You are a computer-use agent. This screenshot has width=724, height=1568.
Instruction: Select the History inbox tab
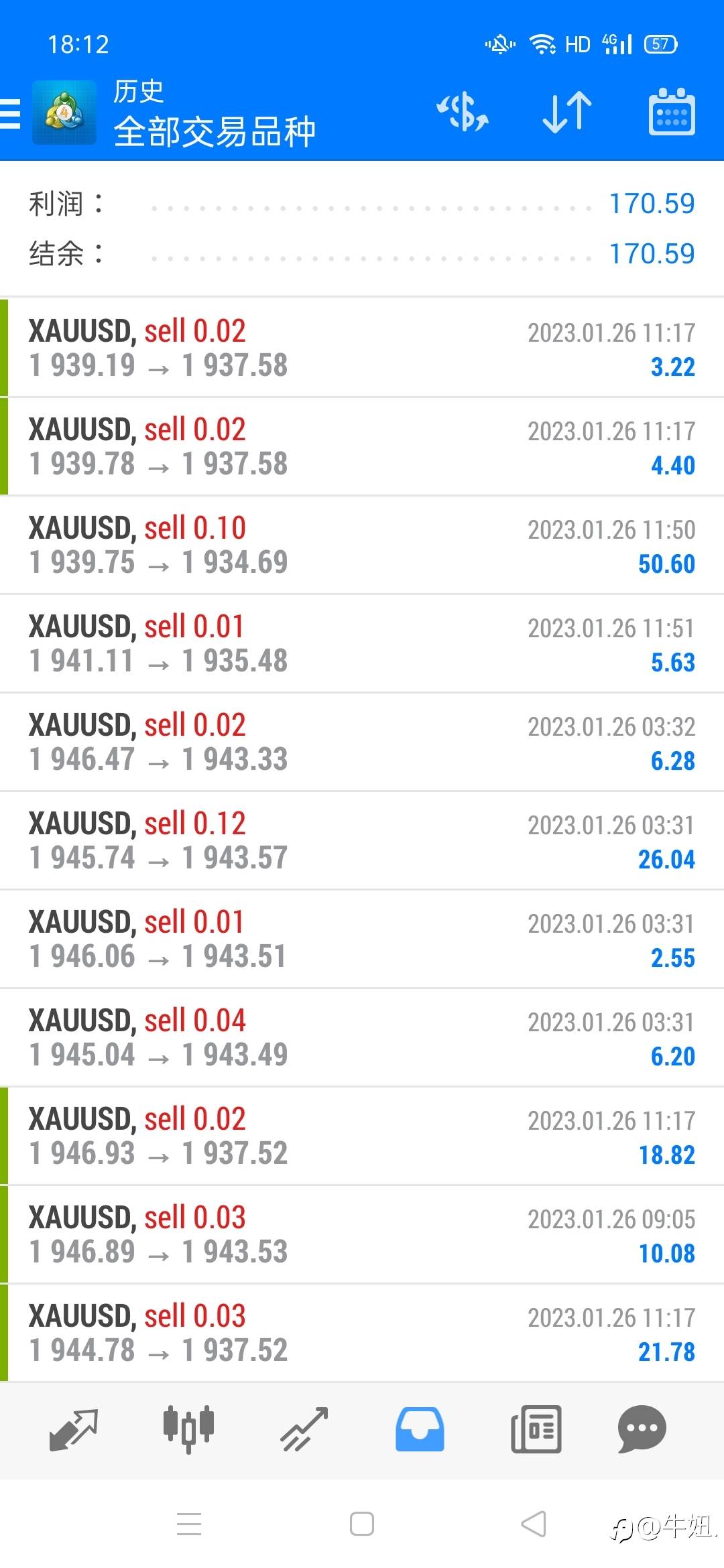coord(420,1429)
